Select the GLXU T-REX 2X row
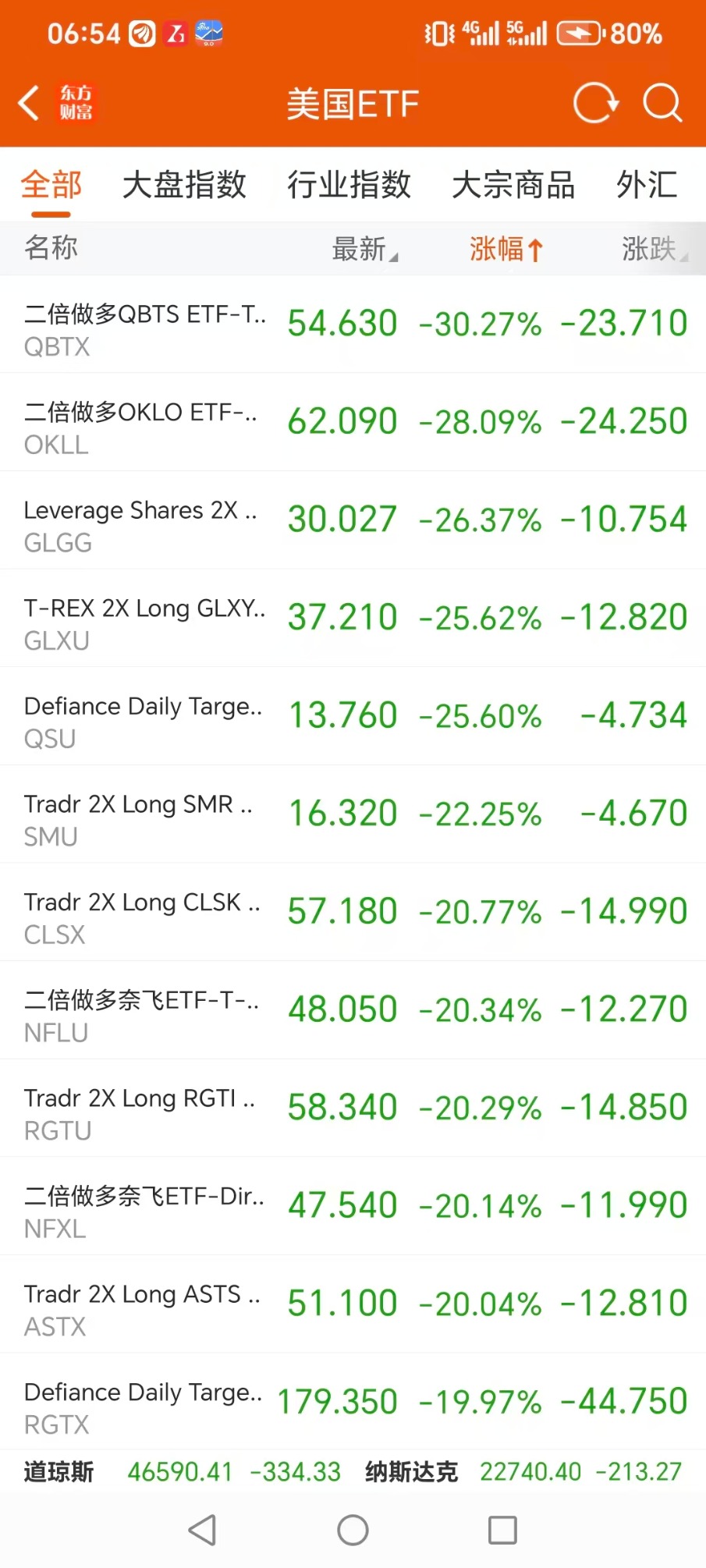 click(353, 619)
